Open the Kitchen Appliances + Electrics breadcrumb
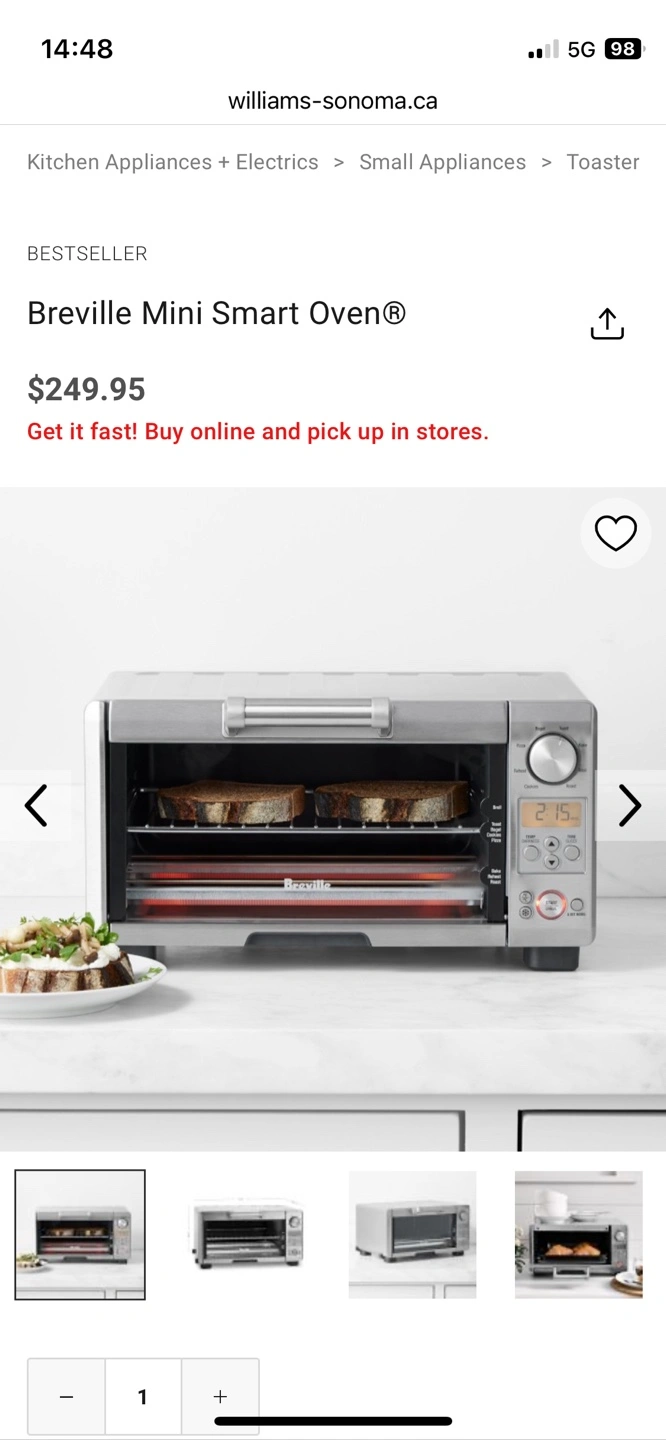The image size is (666, 1440). click(172, 162)
